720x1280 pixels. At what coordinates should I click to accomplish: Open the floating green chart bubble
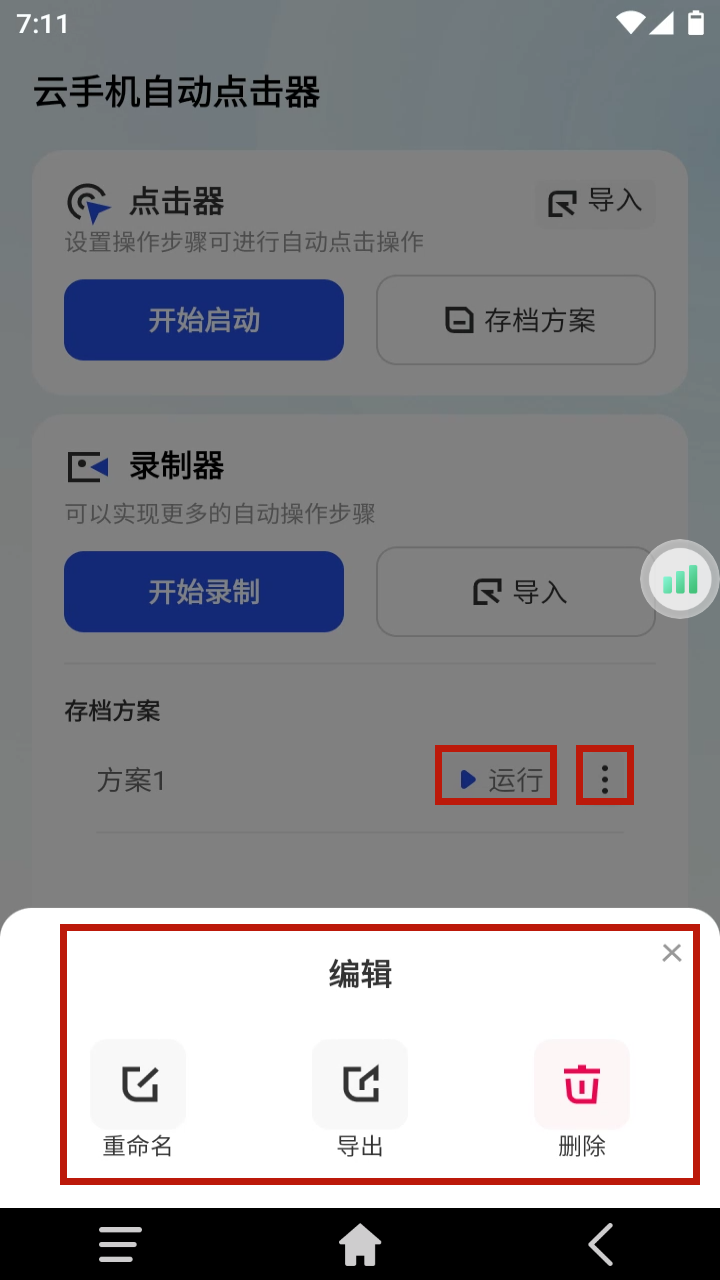681,579
